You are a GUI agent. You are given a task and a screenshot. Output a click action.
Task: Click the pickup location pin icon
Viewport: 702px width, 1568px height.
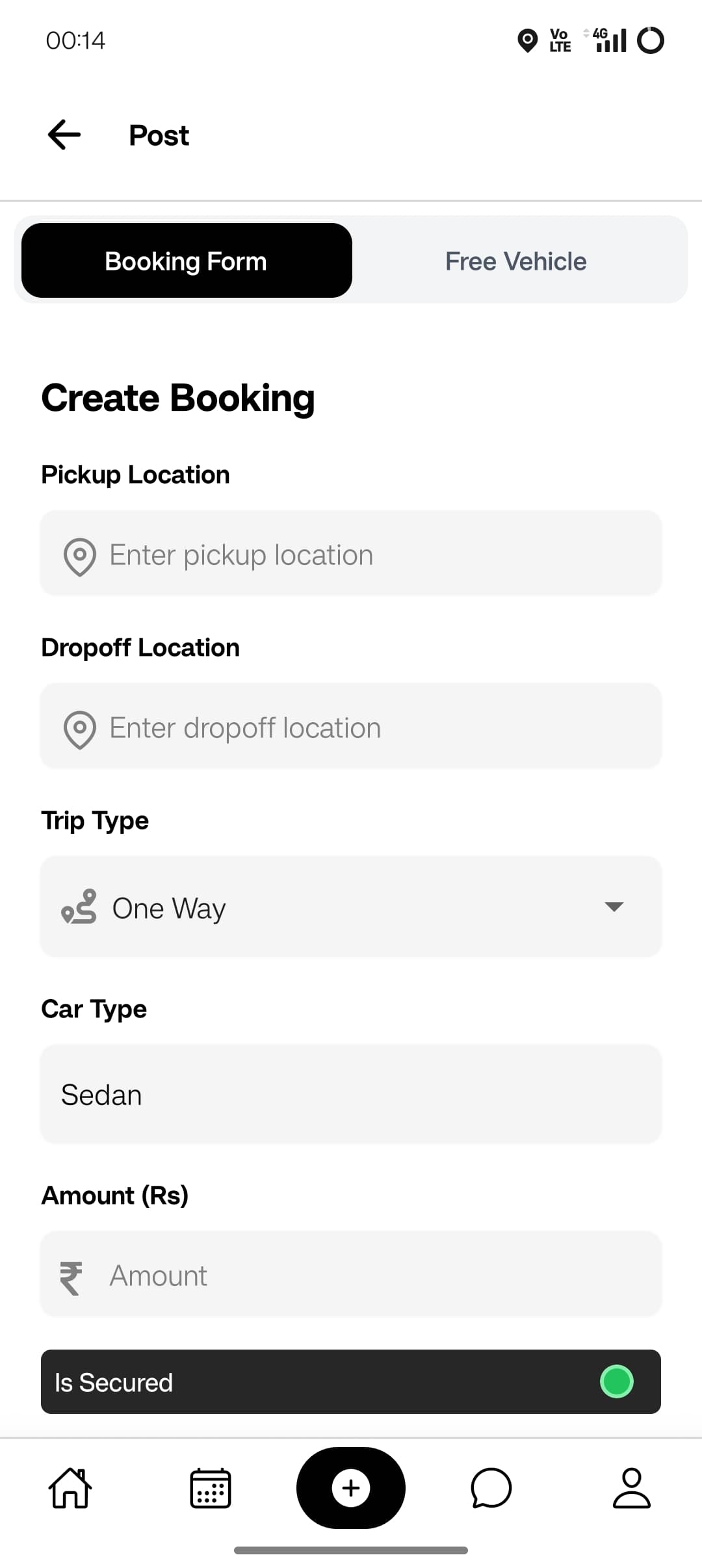79,555
